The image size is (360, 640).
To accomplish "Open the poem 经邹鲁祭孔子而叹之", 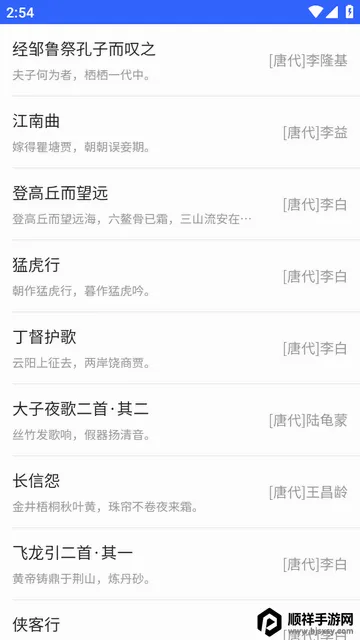I will click(180, 60).
